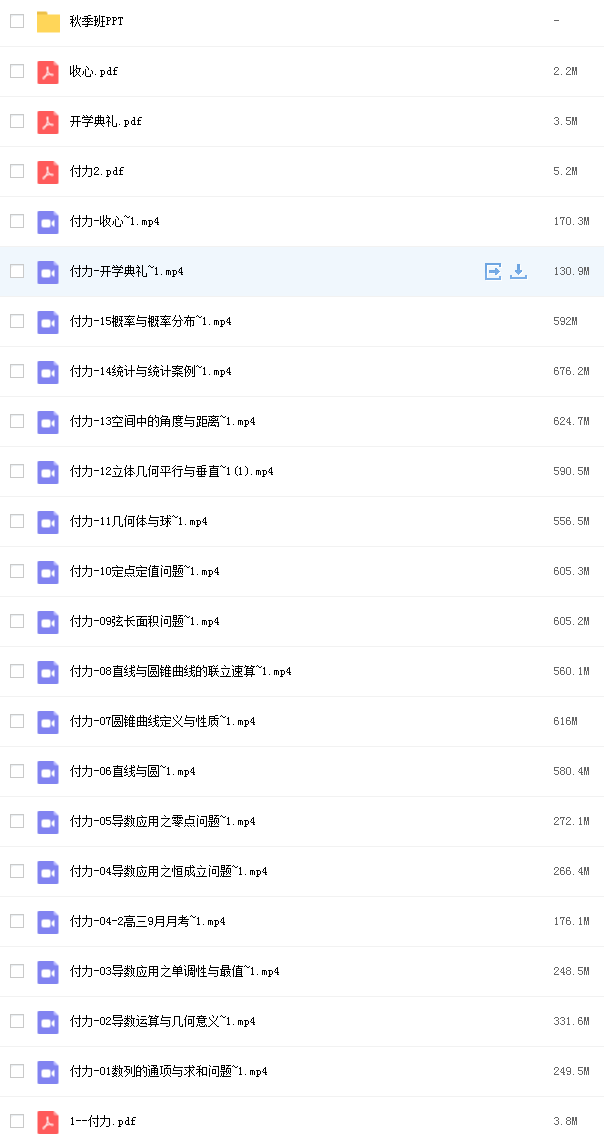
Task: Open 付力-15概率与概率分布~1.mp4
Action: 150,321
